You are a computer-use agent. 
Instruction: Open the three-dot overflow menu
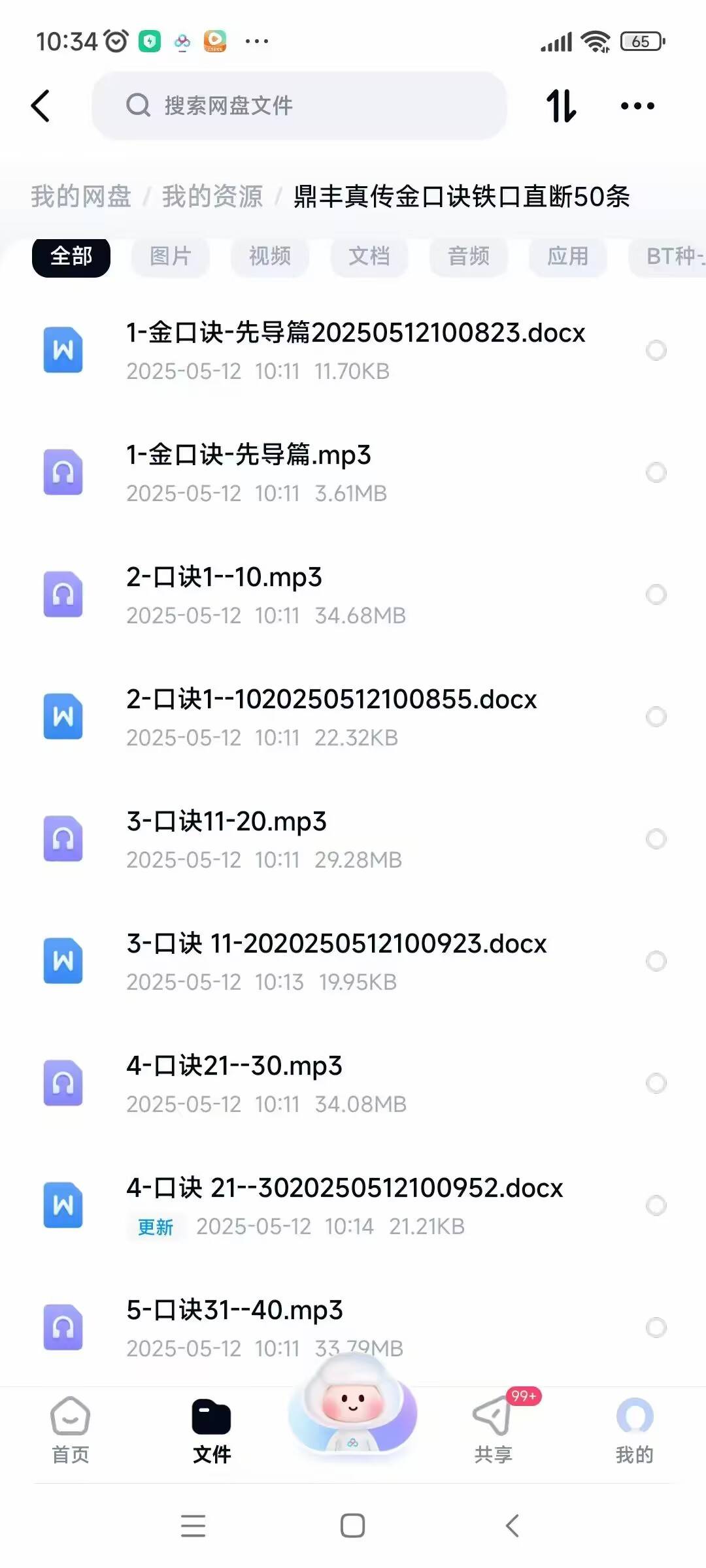[x=637, y=106]
